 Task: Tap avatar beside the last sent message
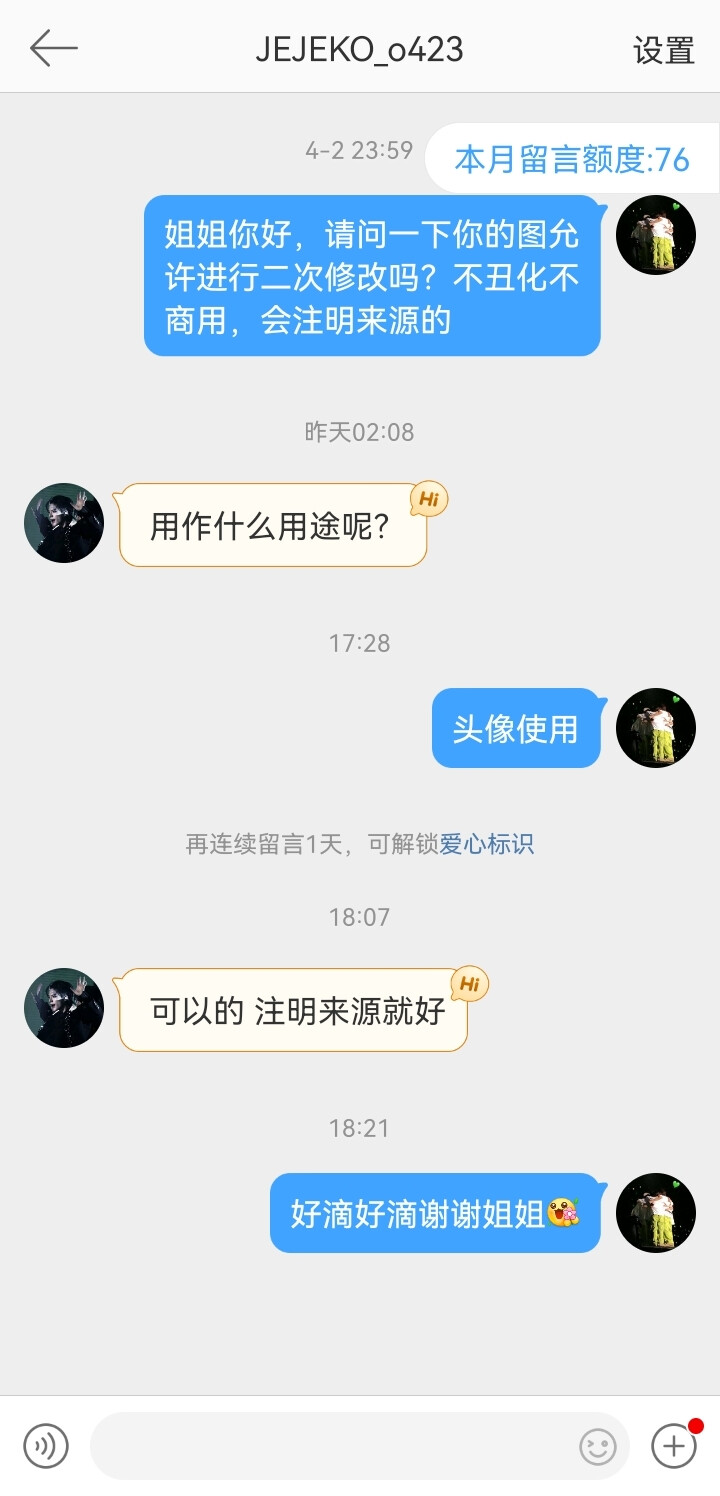(x=656, y=1213)
